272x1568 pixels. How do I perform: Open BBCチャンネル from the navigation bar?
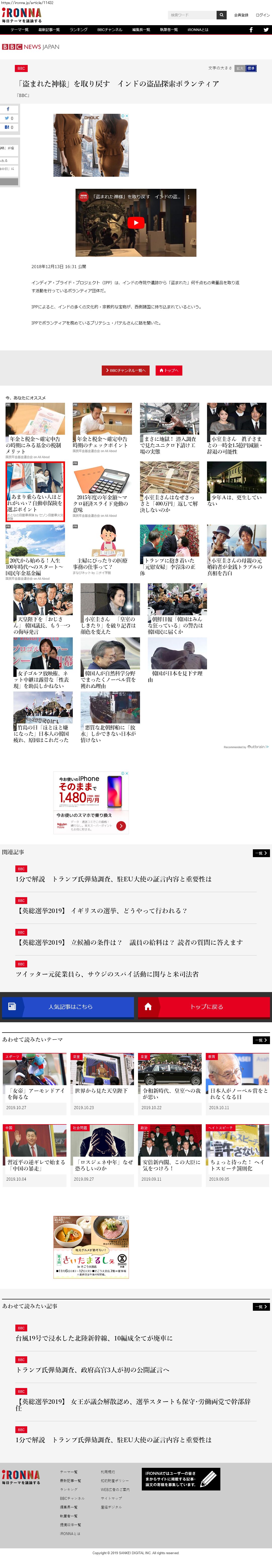point(110,30)
